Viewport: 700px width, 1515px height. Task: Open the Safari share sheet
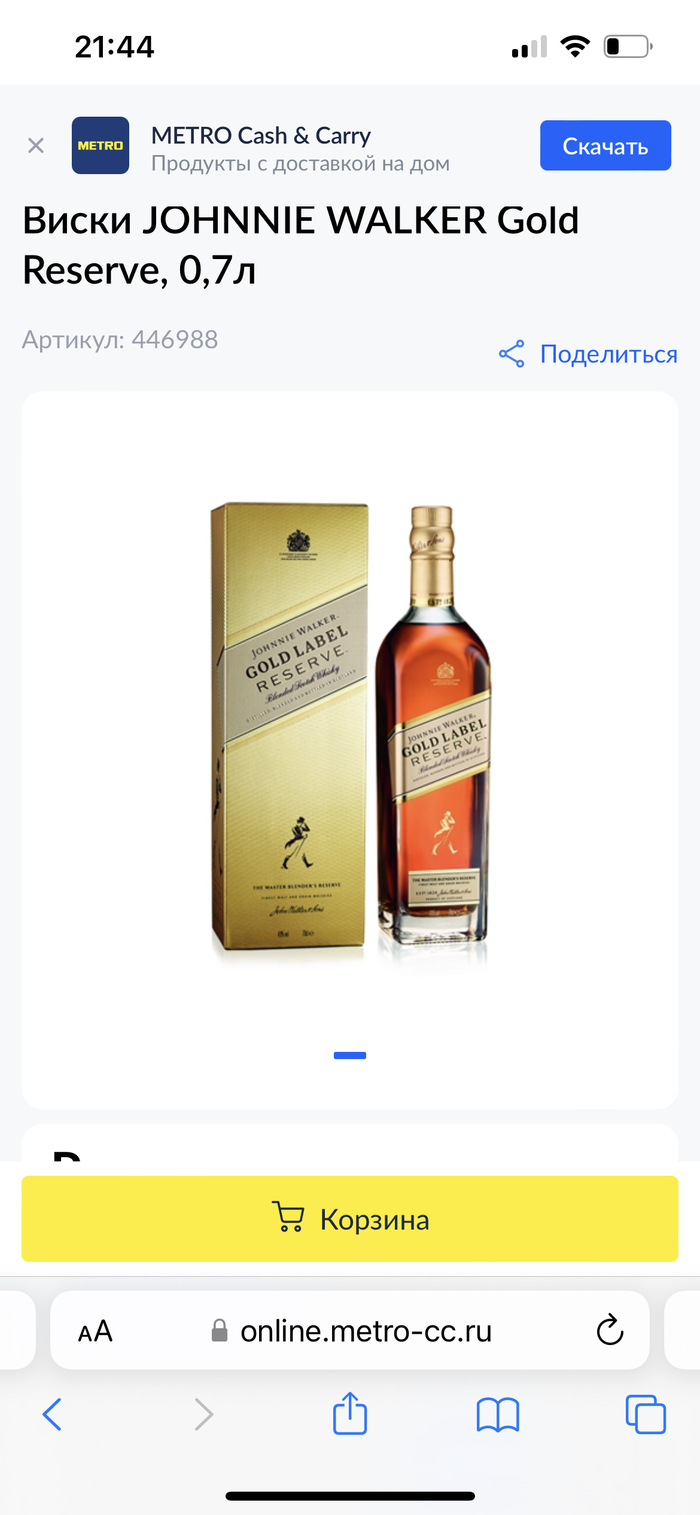(x=350, y=1414)
